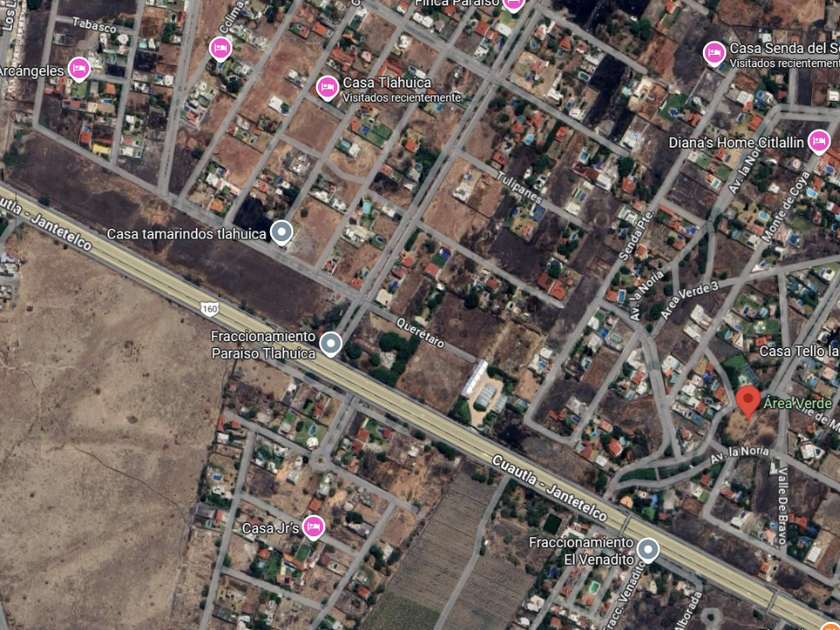This screenshot has height=630, width=840.
Task: Tap the red Área Verde pin
Action: 748,403
